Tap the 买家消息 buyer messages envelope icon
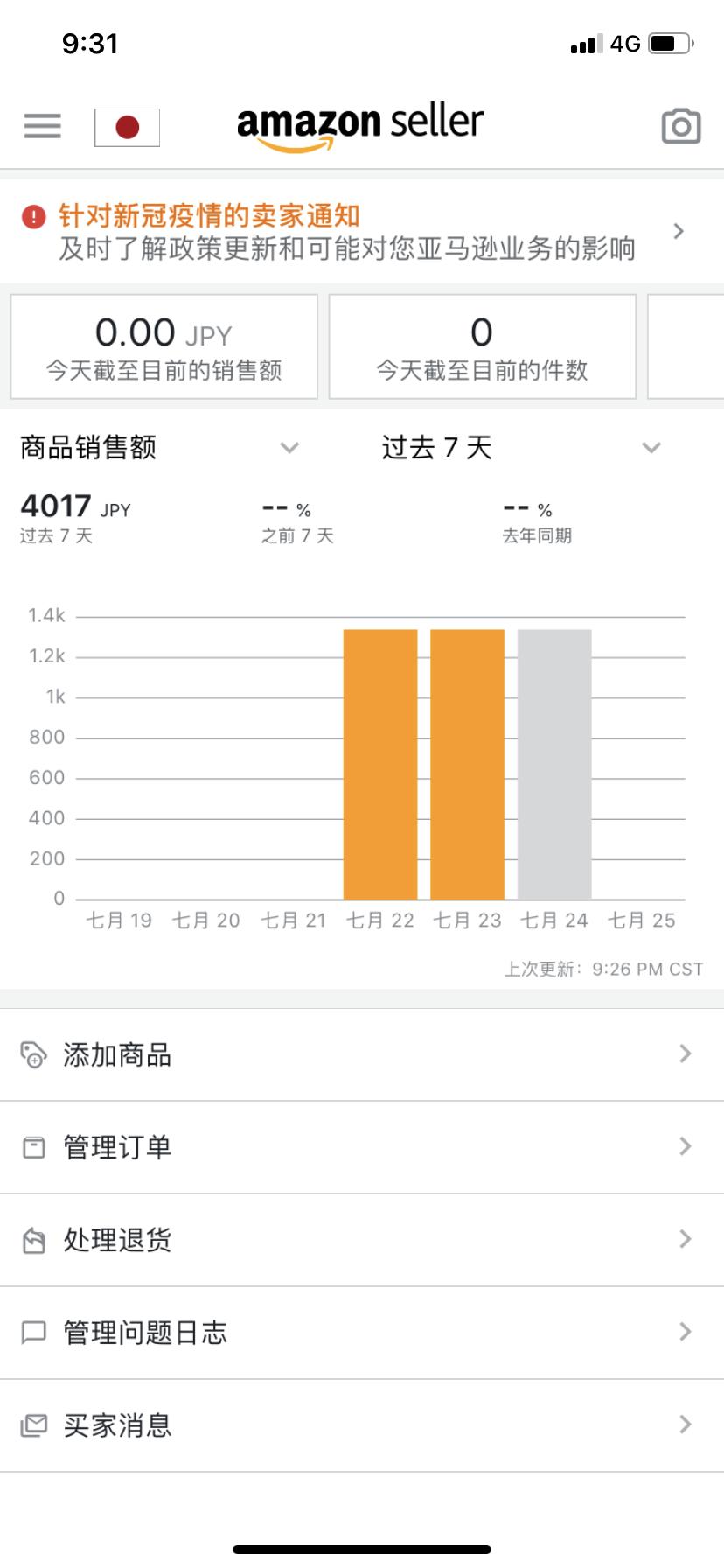 pyautogui.click(x=32, y=1425)
